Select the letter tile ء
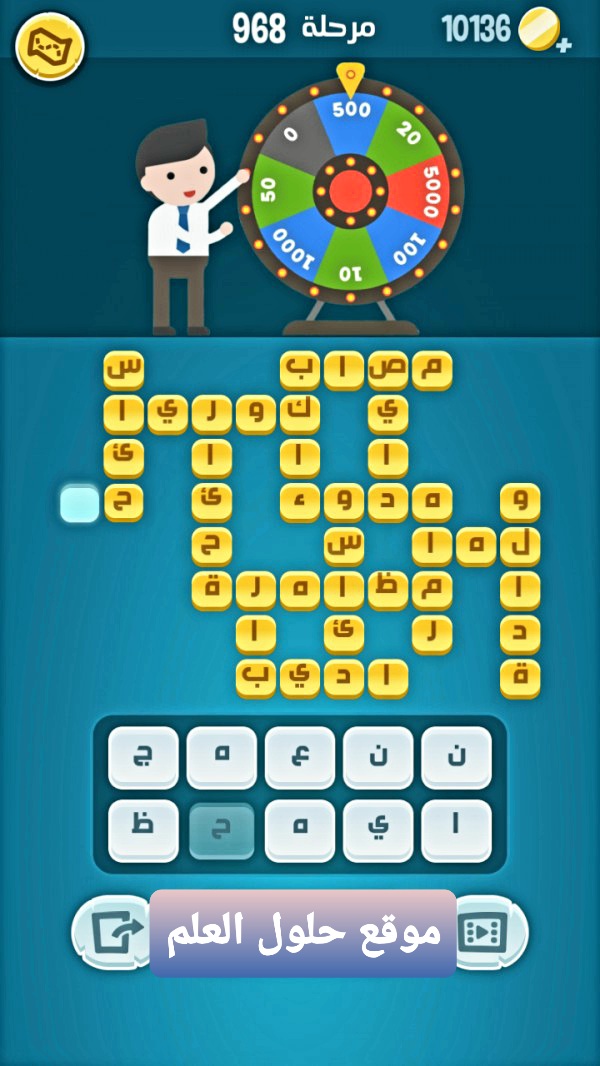 click(x=299, y=758)
